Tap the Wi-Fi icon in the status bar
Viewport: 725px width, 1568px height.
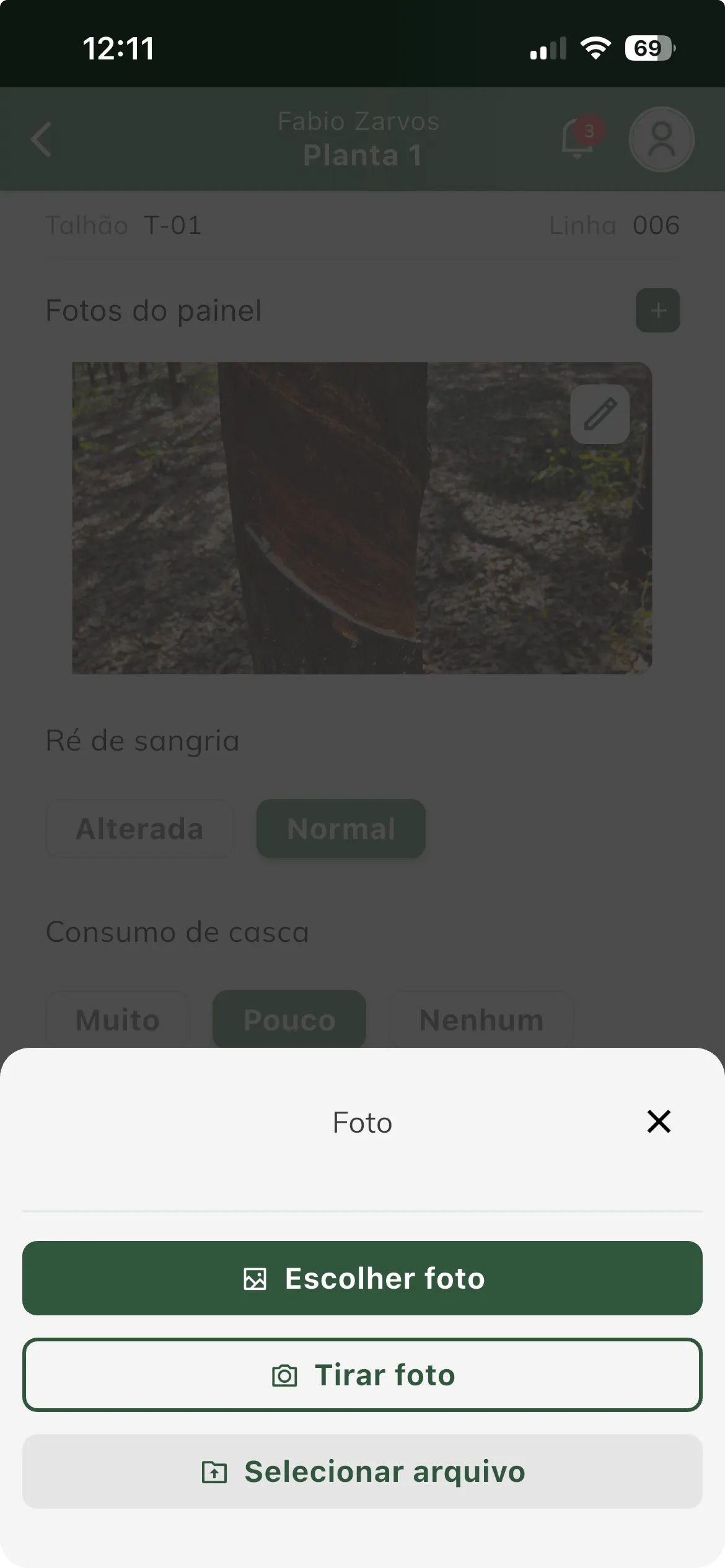click(595, 48)
